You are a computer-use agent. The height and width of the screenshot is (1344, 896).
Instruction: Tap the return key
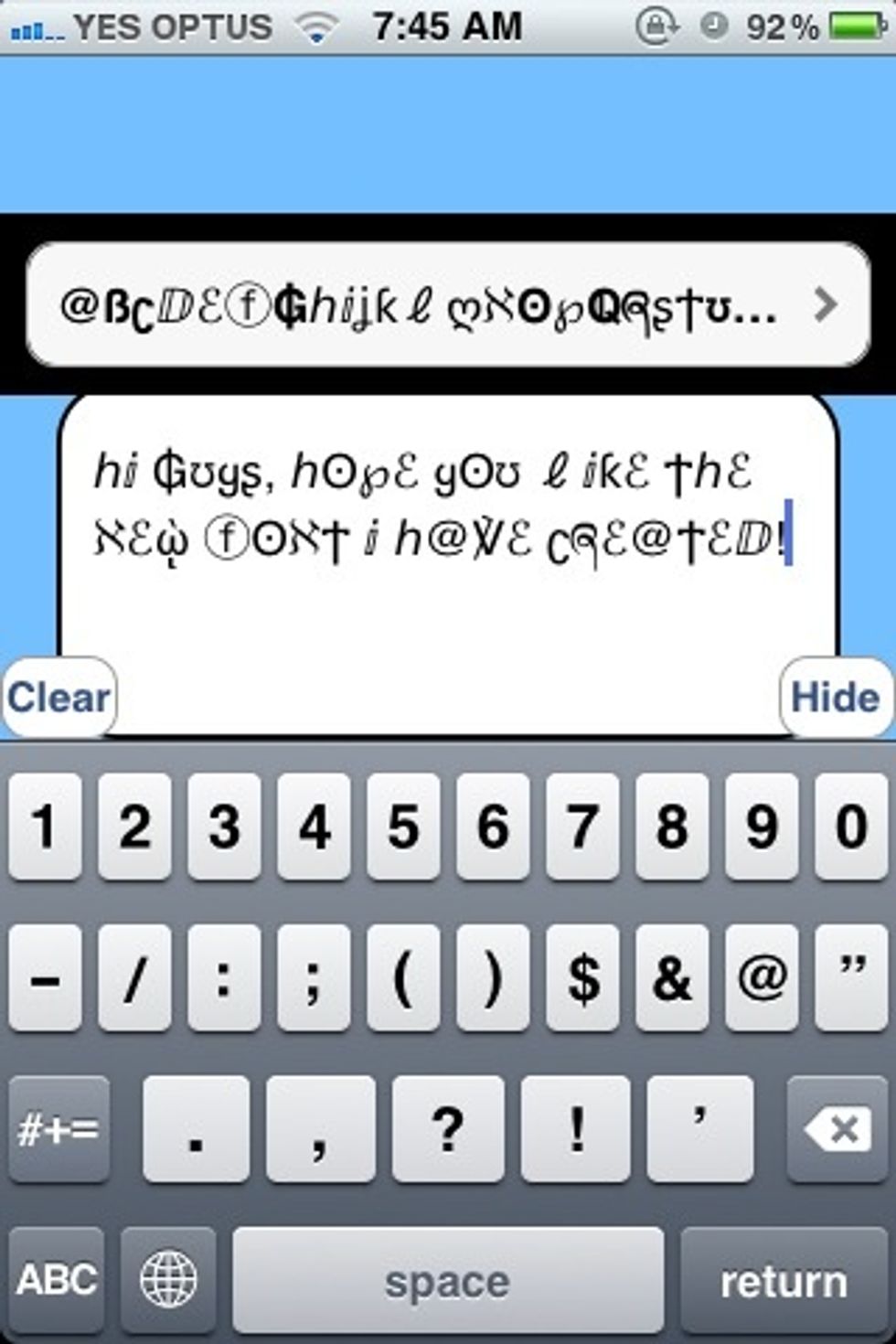point(784,1281)
